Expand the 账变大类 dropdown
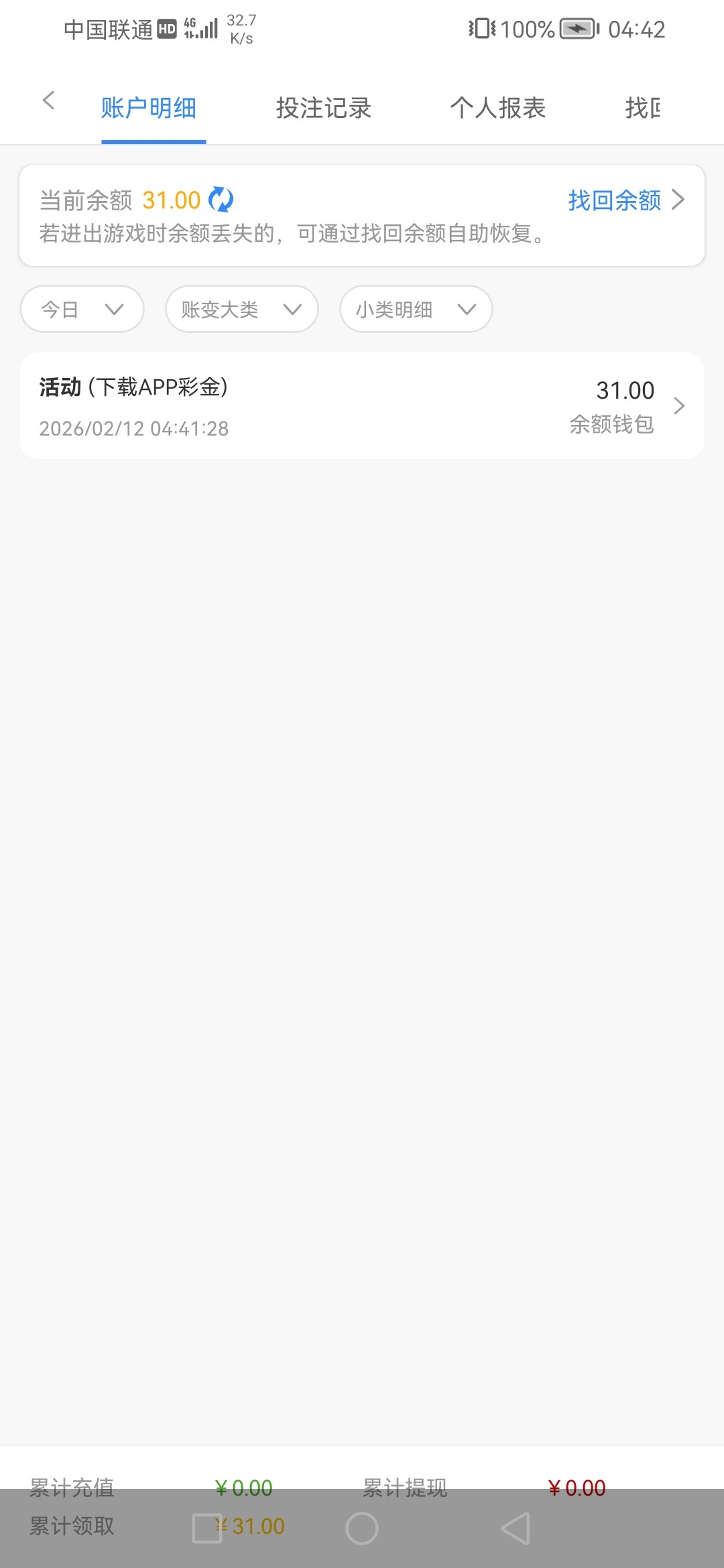The height and width of the screenshot is (1568, 724). tap(241, 309)
